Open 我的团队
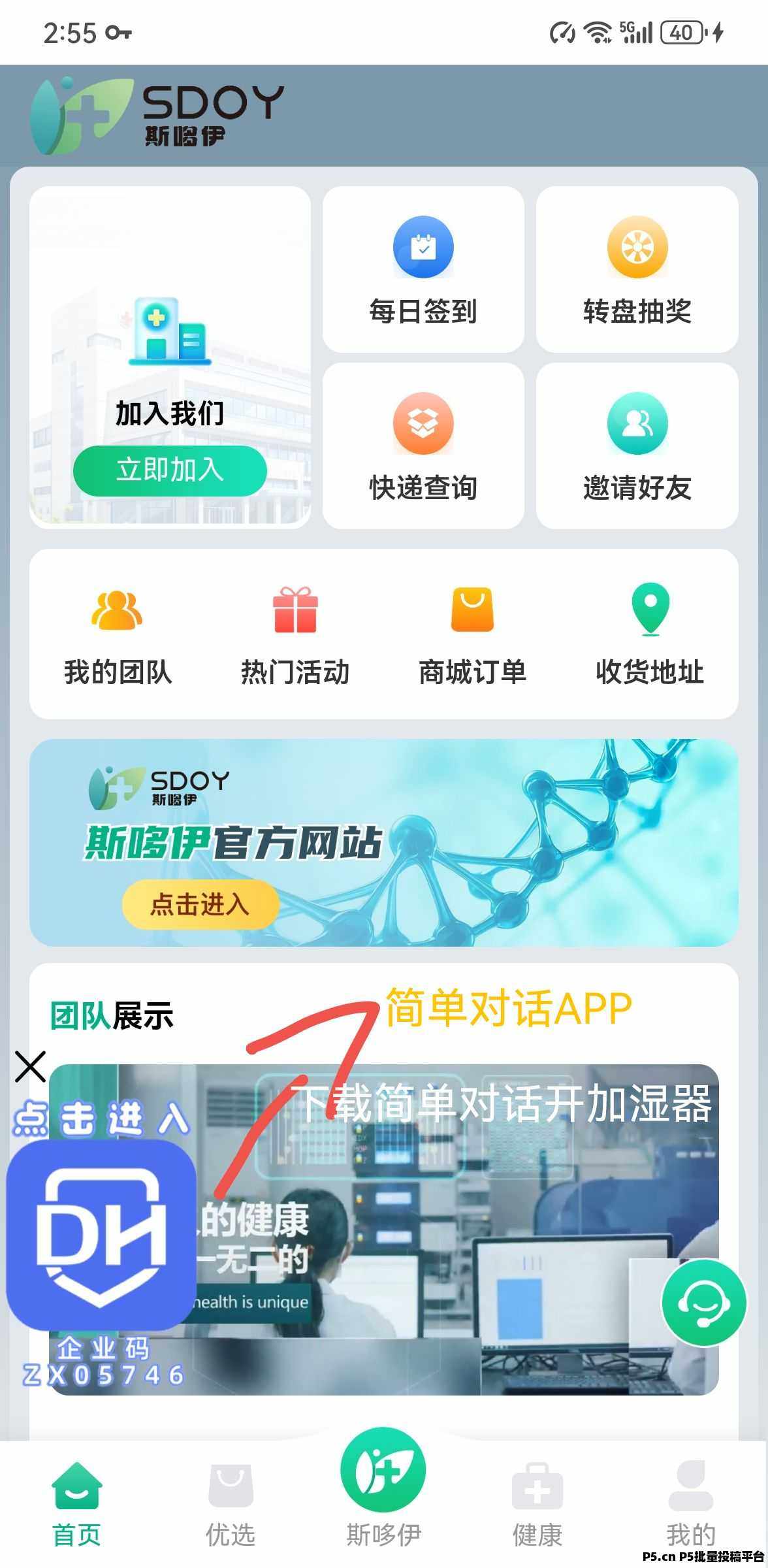 pyautogui.click(x=118, y=635)
